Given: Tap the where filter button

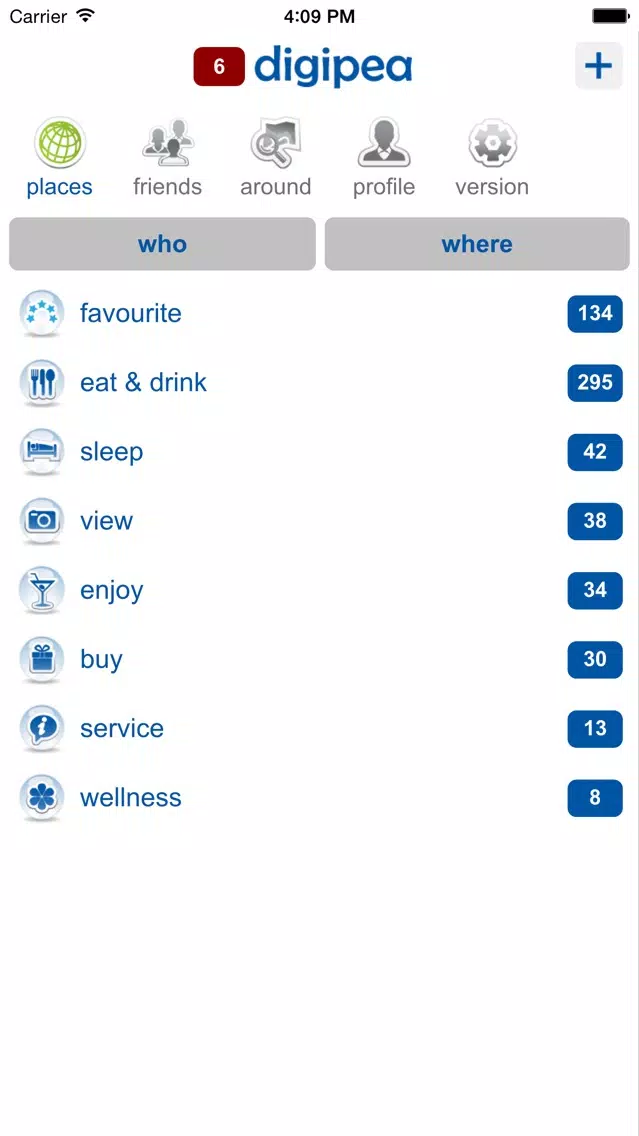Looking at the screenshot, I should tap(477, 244).
